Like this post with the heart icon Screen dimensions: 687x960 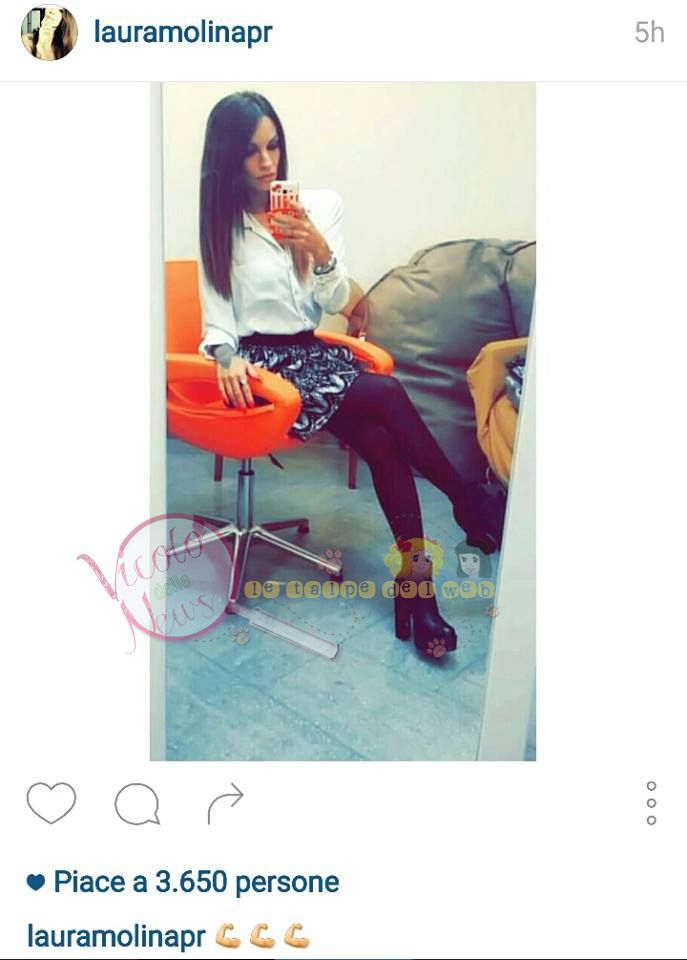pyautogui.click(x=51, y=803)
